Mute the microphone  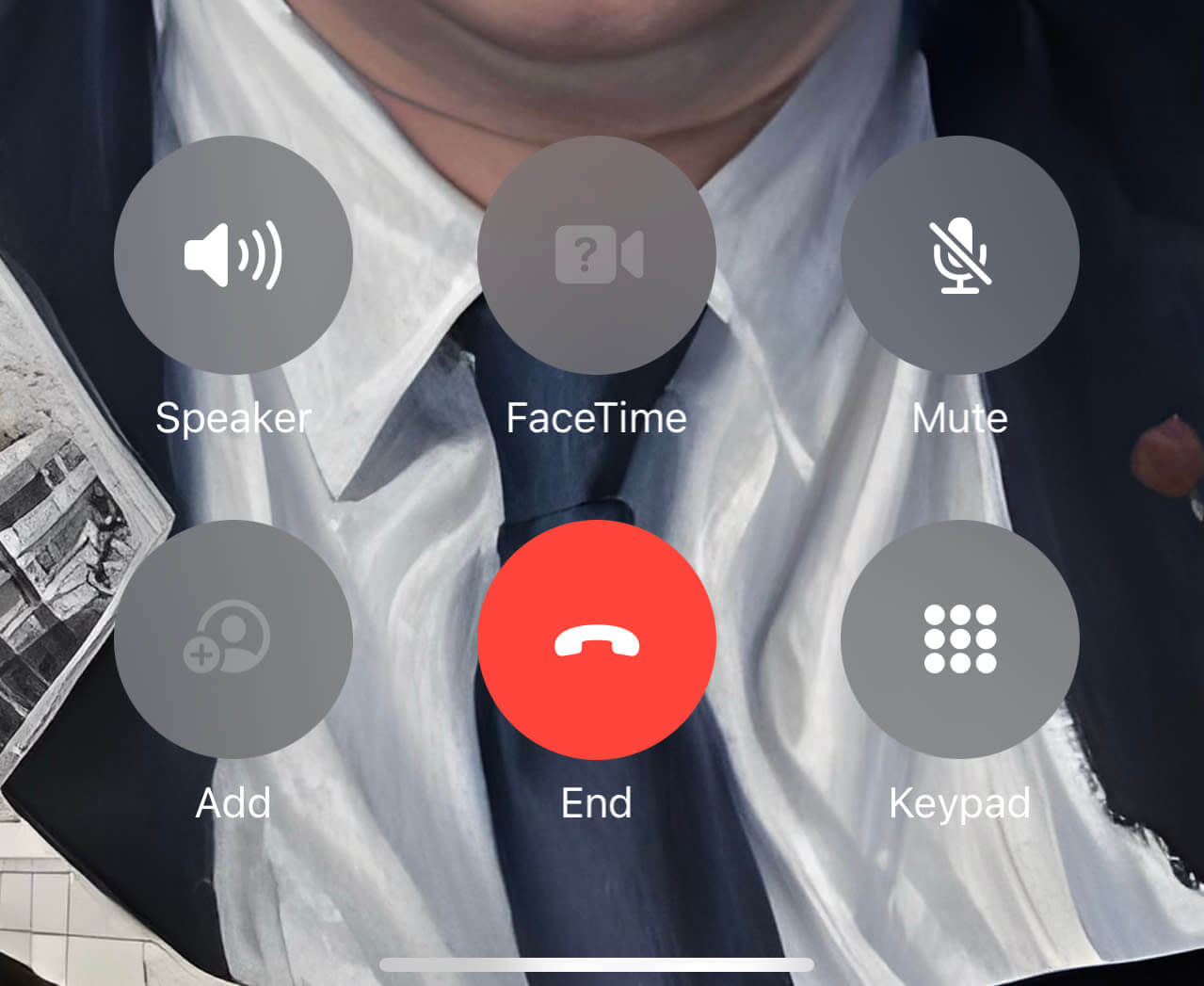tap(959, 255)
